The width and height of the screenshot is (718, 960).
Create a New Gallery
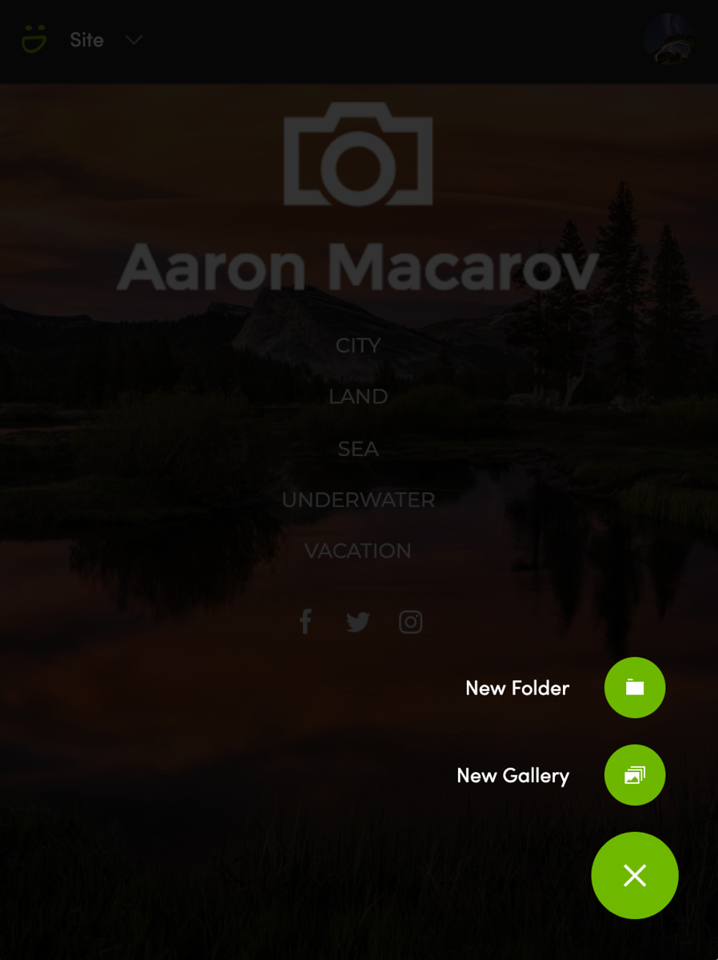pyautogui.click(x=634, y=775)
